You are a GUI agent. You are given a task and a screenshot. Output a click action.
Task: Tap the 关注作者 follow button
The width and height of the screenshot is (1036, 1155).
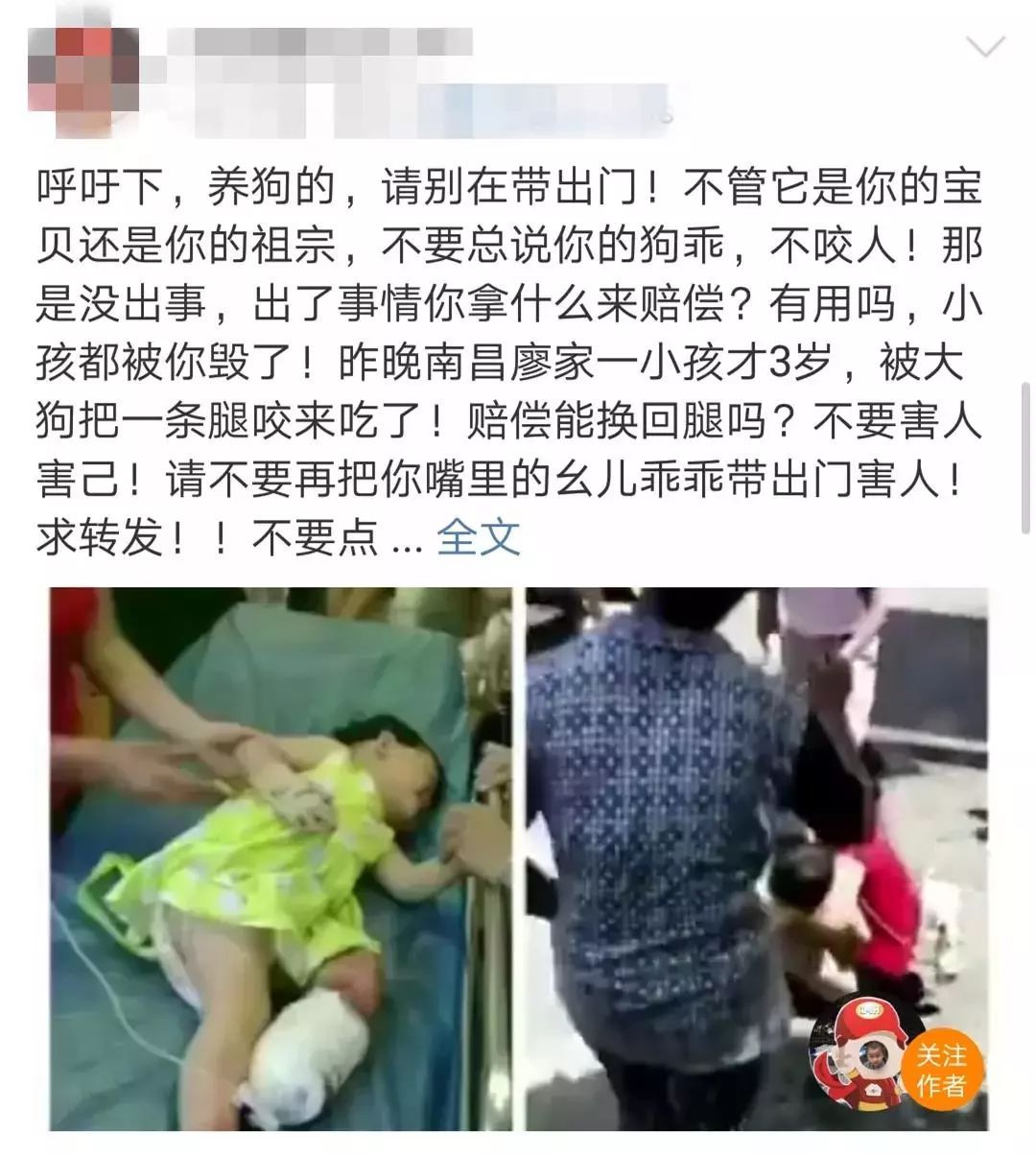point(940,1070)
